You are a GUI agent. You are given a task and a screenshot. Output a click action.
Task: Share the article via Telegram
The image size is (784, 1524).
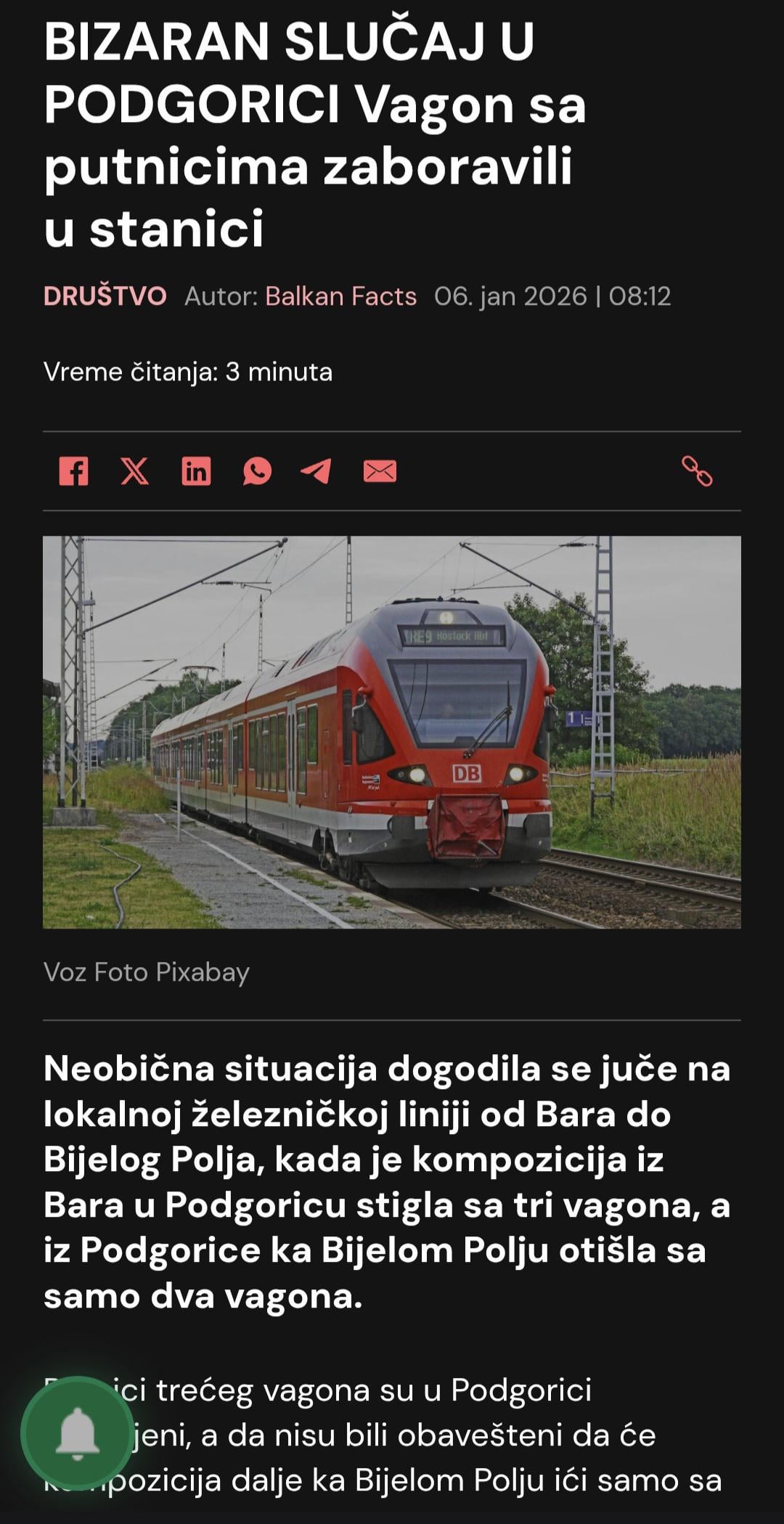point(317,471)
